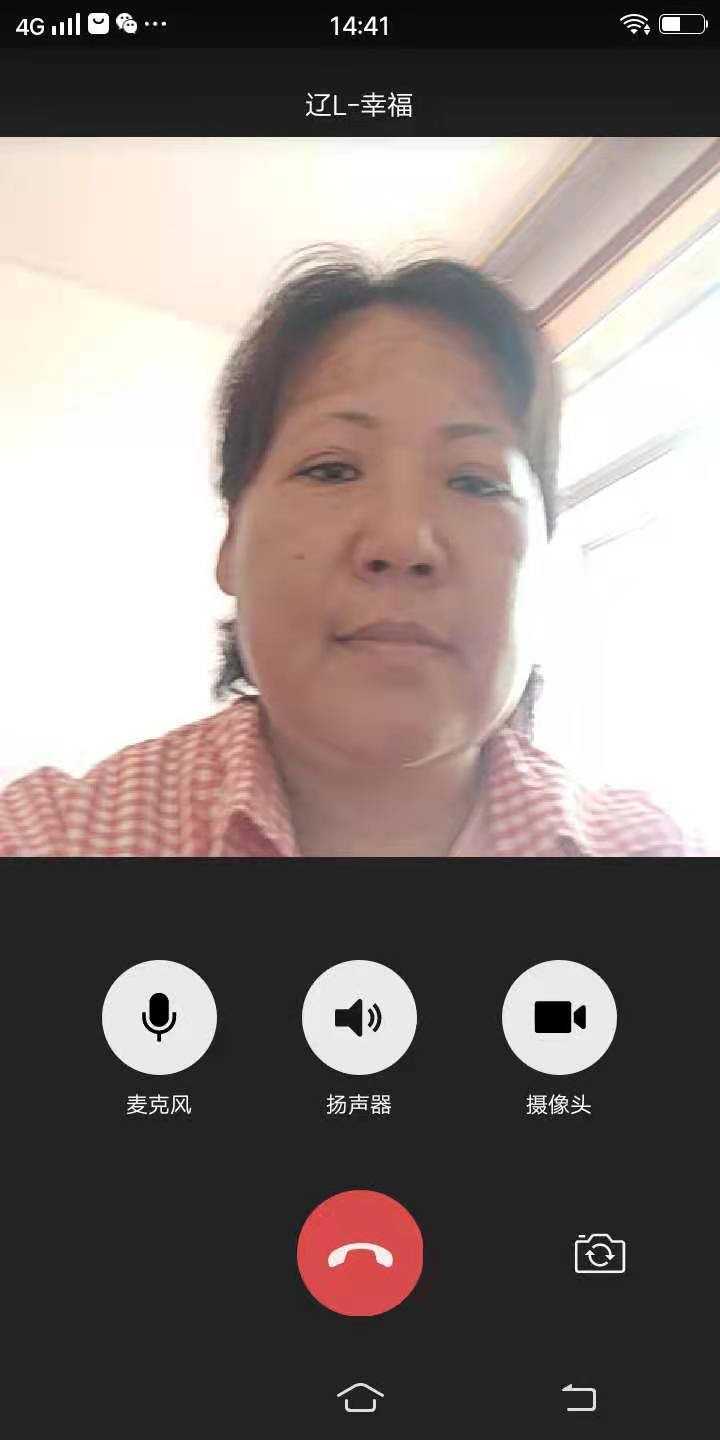Mute the microphone (麦克风)
This screenshot has height=1440, width=720.
coord(159,1017)
